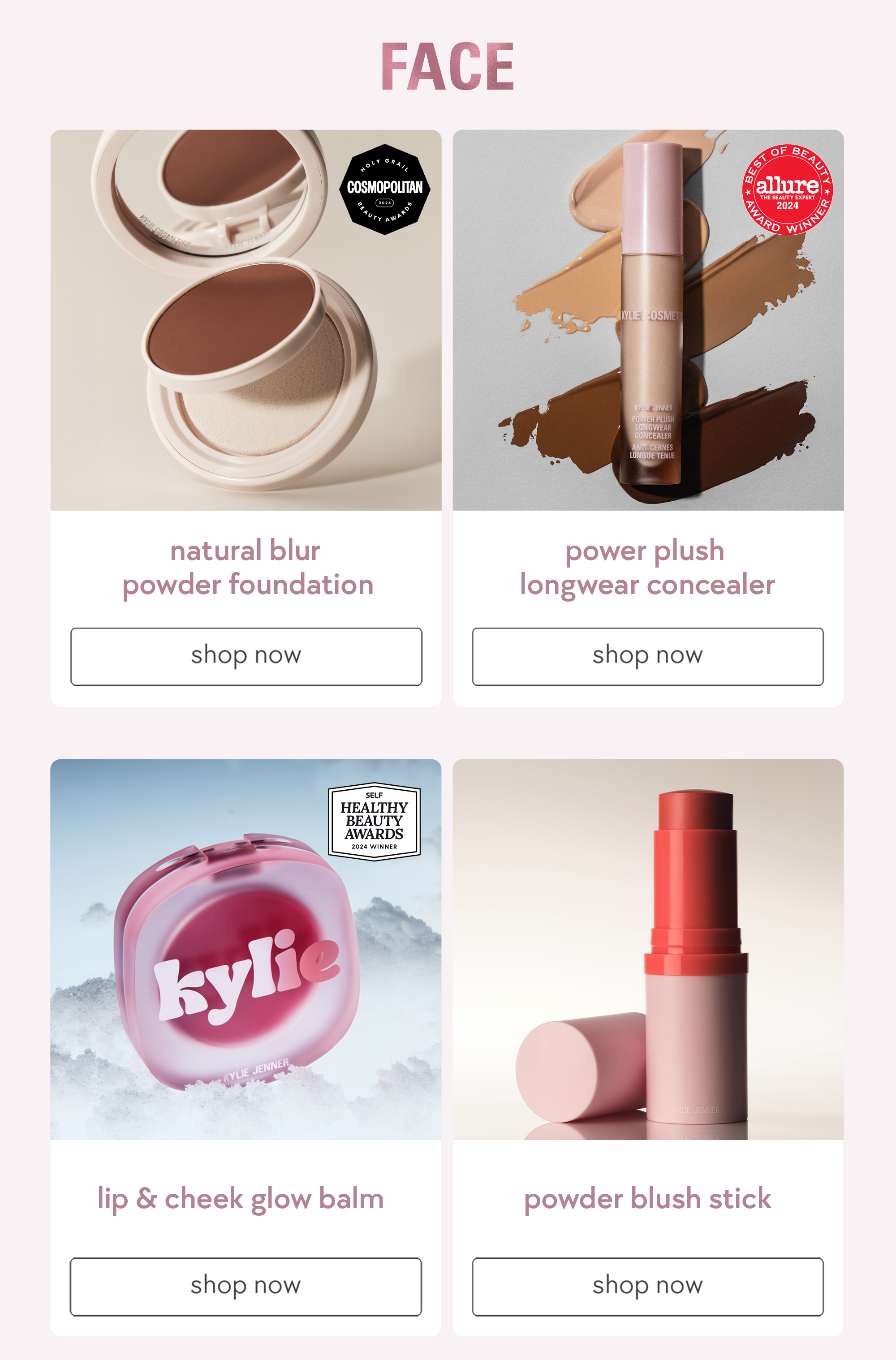View the powder blush stick product picture
The width and height of the screenshot is (896, 1360).
tap(647, 949)
